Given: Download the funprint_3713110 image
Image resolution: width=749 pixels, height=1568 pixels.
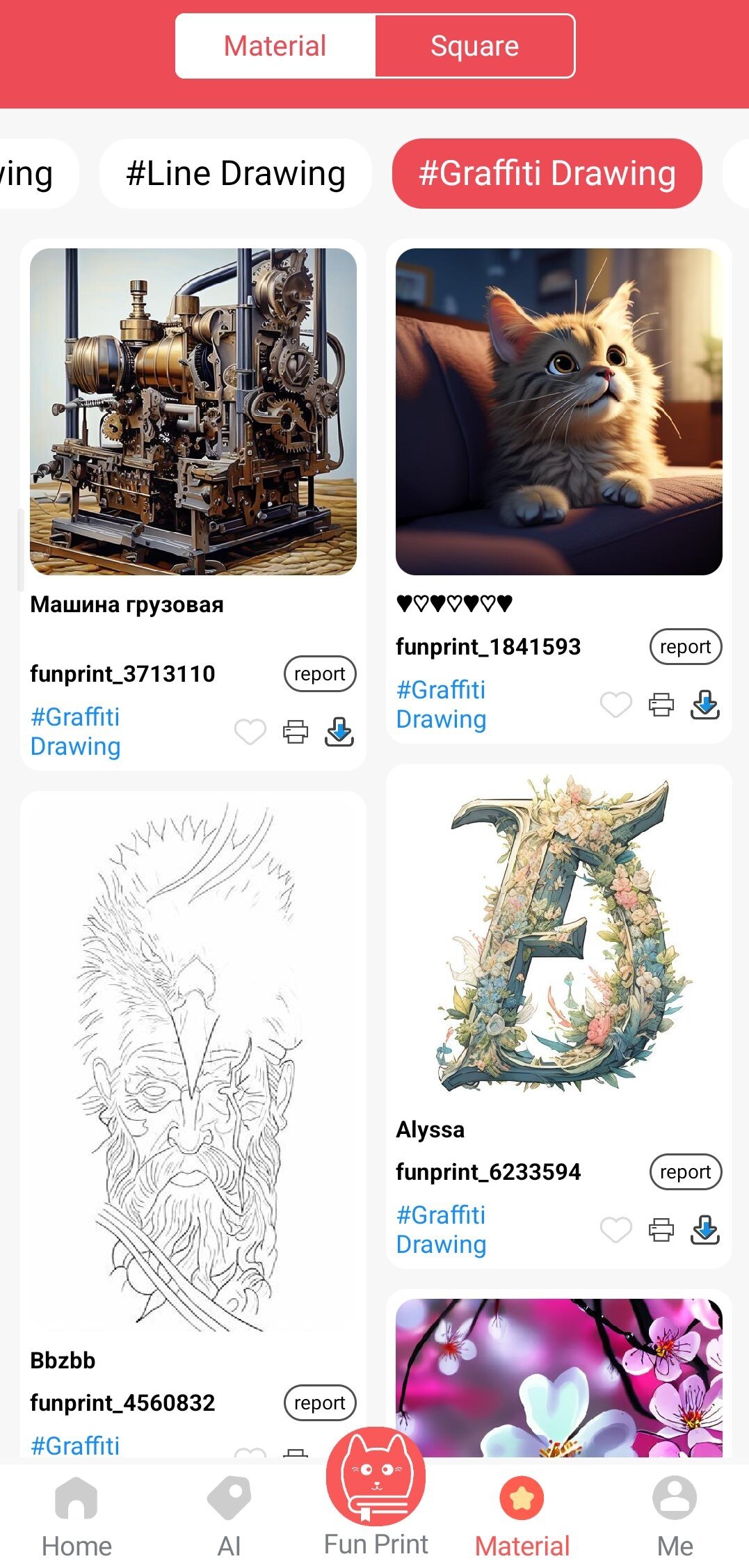Looking at the screenshot, I should [339, 732].
